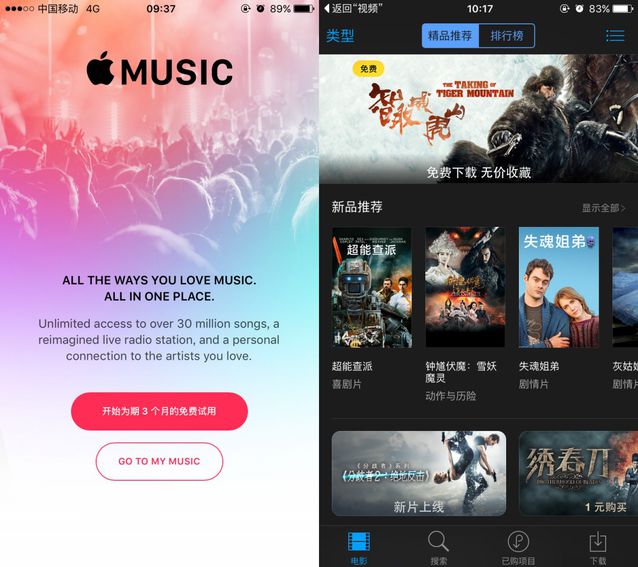
Task: Start the 3-month free trial
Action: click(159, 411)
